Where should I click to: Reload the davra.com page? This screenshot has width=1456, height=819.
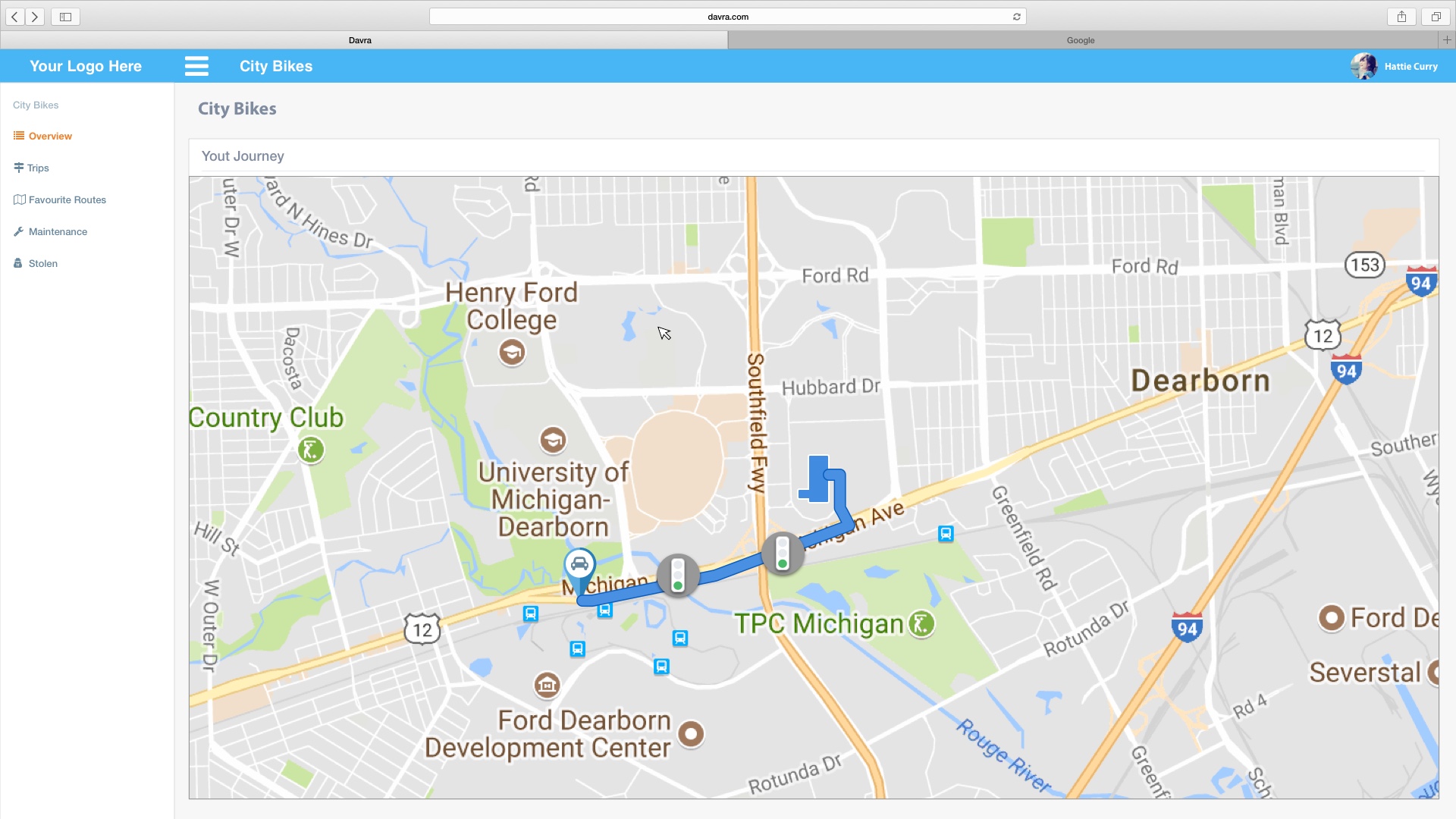click(1016, 17)
